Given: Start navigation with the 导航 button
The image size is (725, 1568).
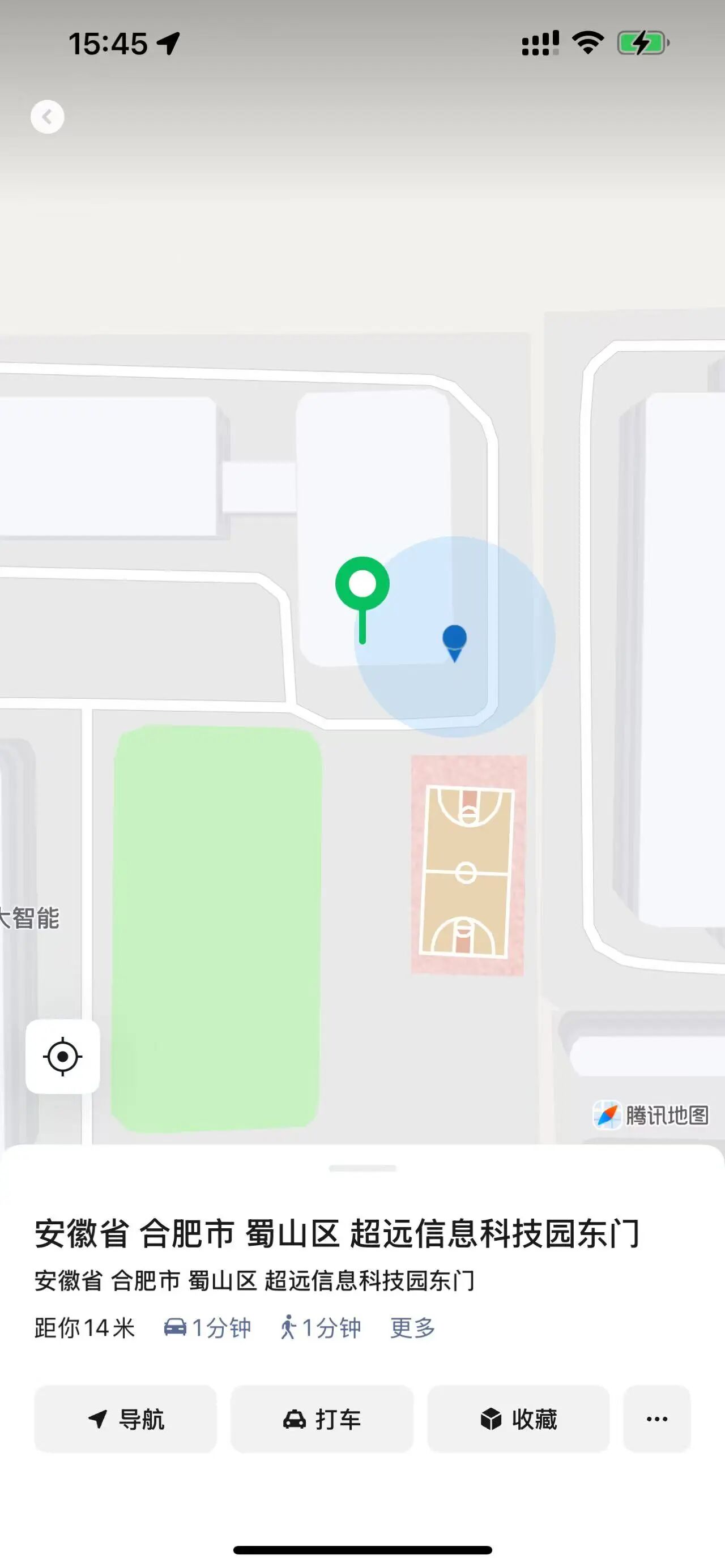Looking at the screenshot, I should (x=125, y=1419).
